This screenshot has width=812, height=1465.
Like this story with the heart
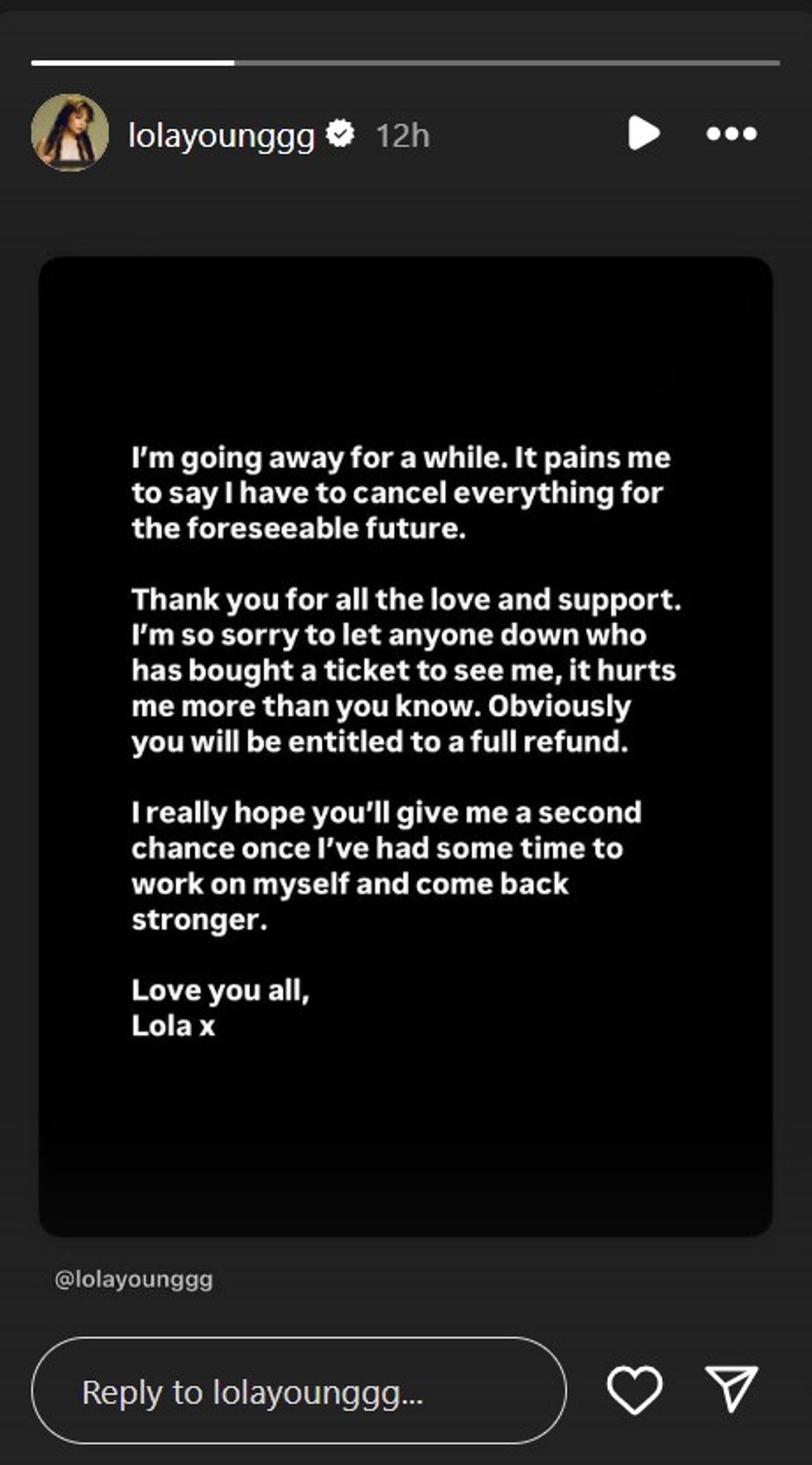pyautogui.click(x=634, y=1390)
